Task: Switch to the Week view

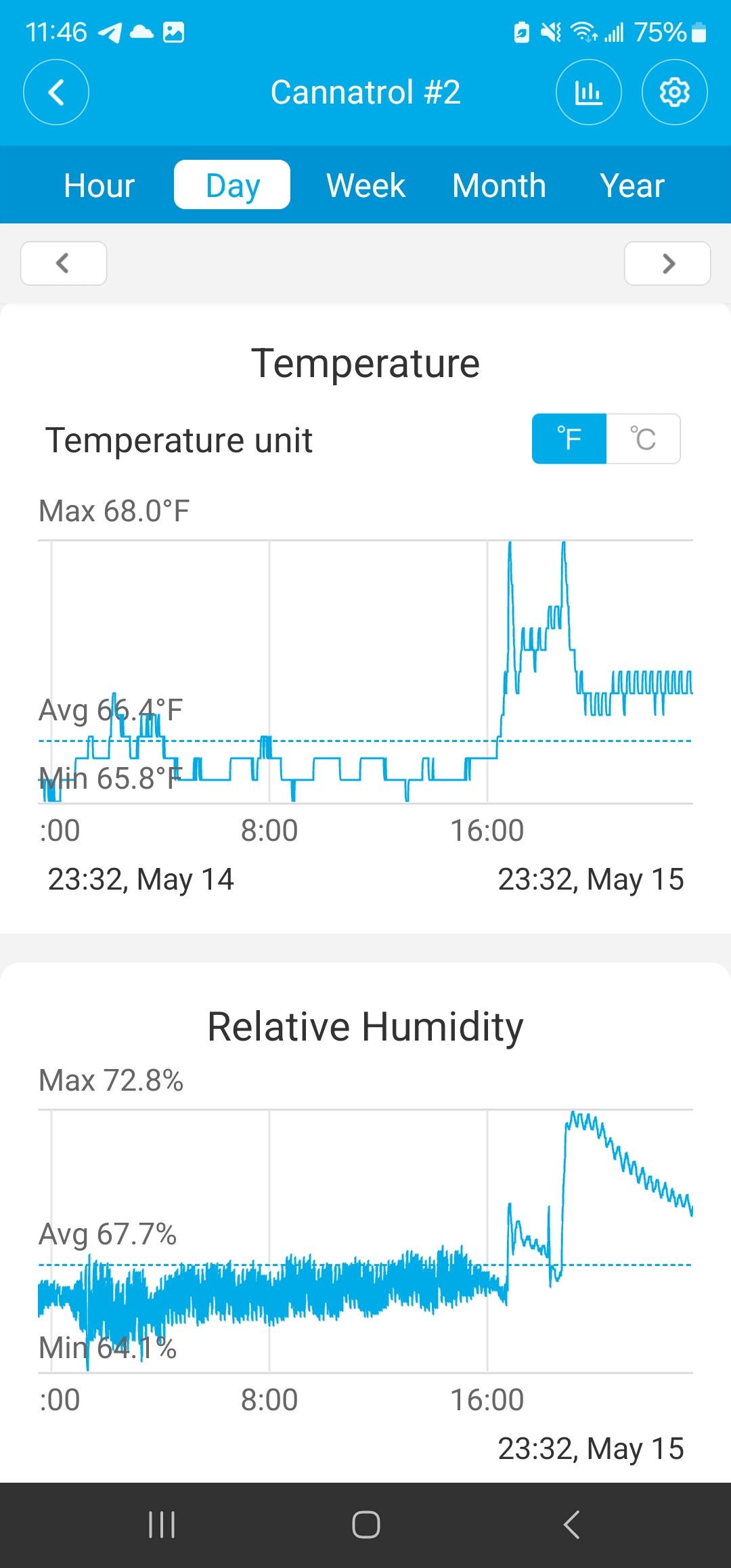Action: (365, 185)
